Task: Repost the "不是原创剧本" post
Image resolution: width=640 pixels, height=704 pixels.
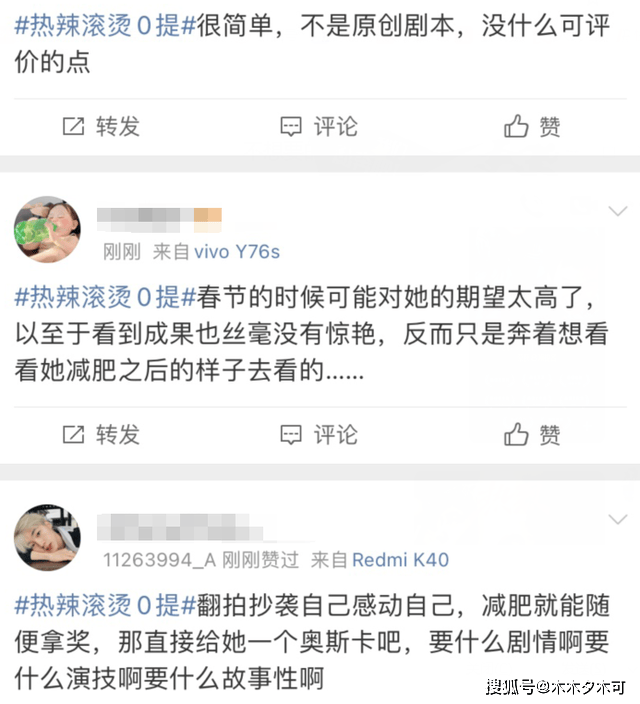Action: pos(101,127)
